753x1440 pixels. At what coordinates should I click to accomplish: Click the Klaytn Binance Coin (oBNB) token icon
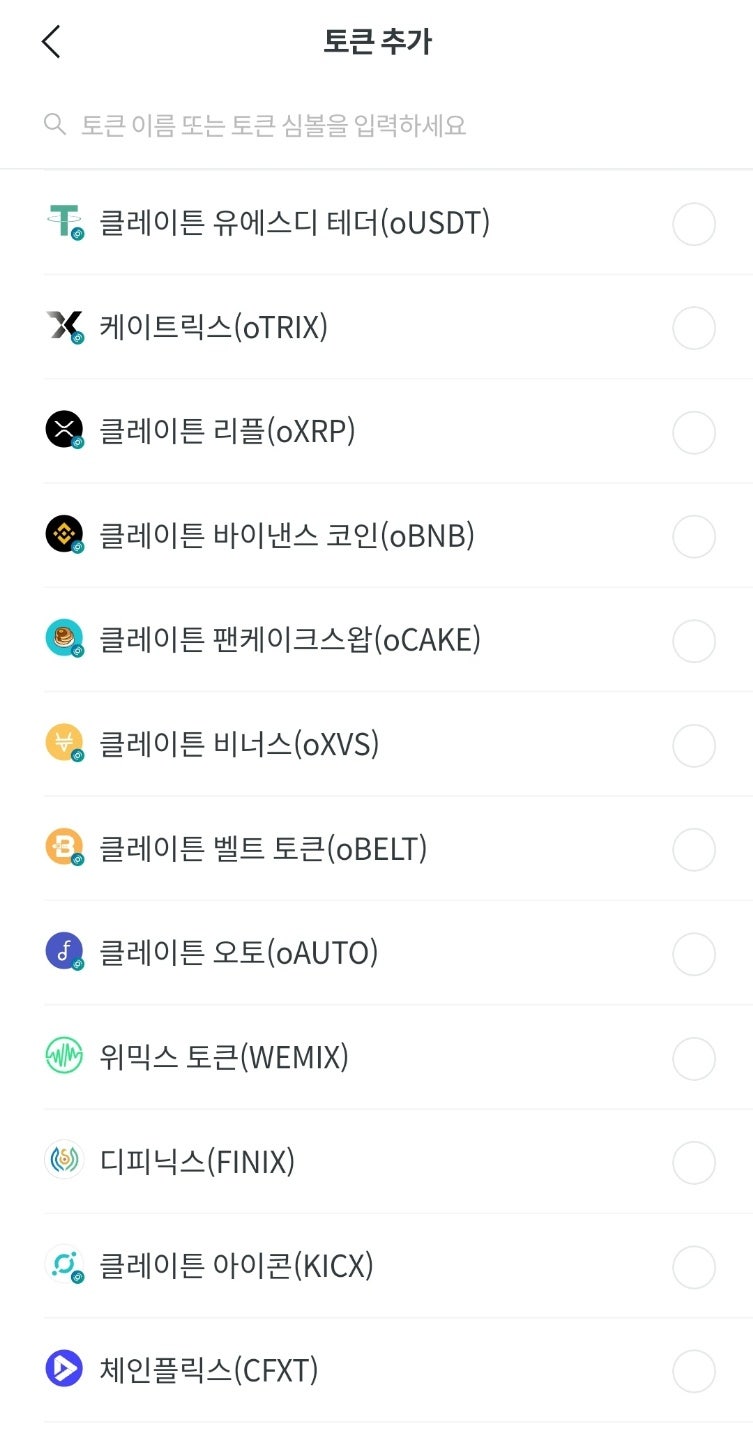tap(63, 536)
